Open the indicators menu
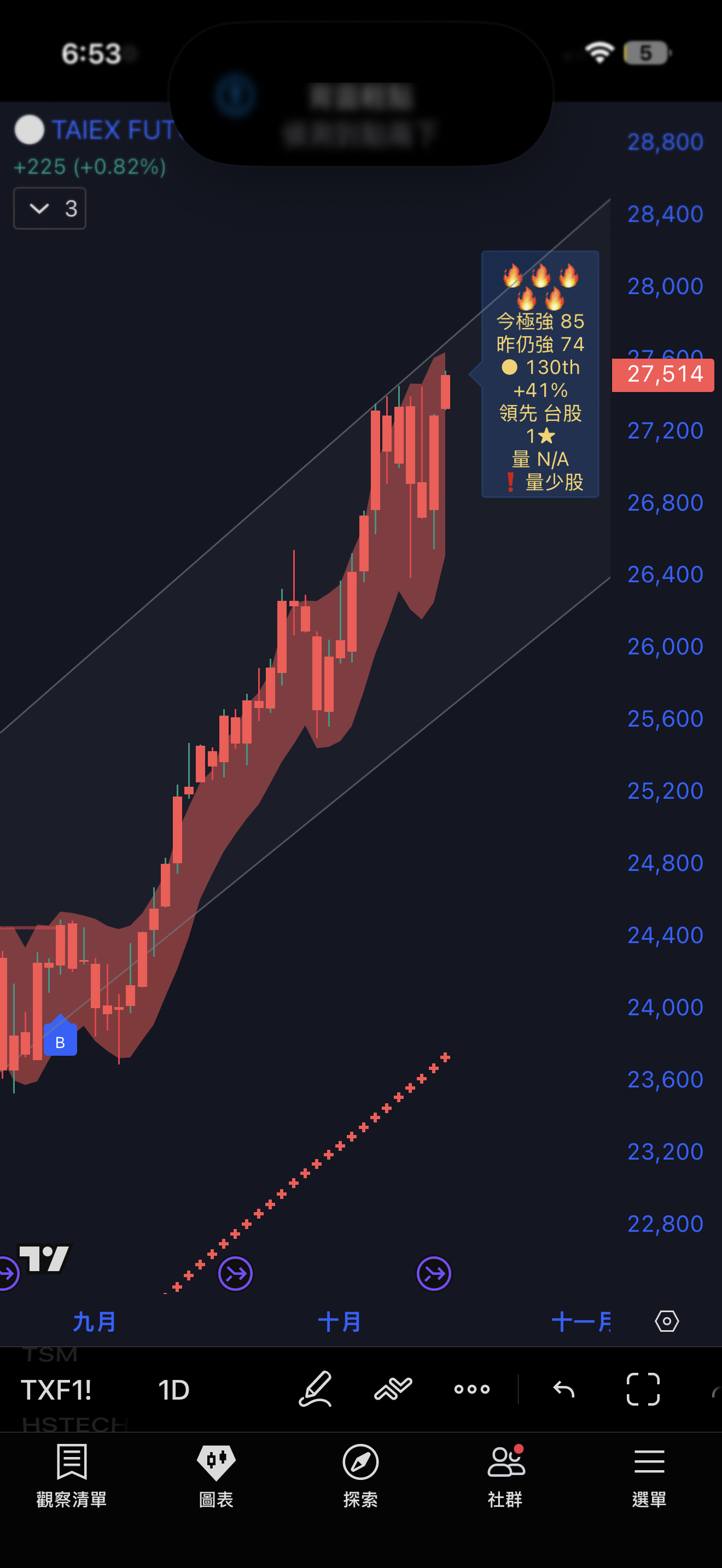Image resolution: width=722 pixels, height=1568 pixels. tap(393, 1389)
